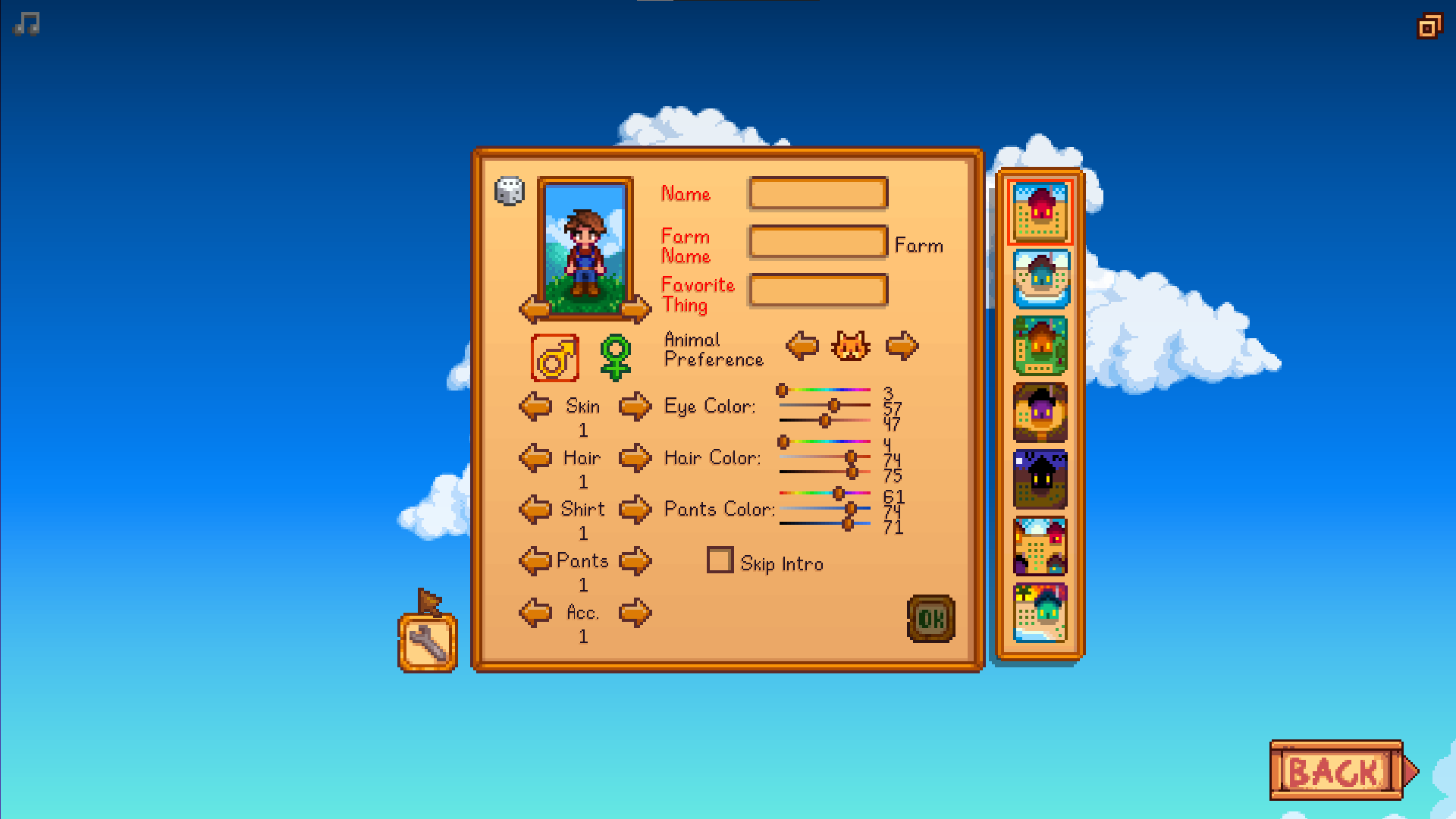Go to the previous Shirt option
The image size is (1456, 819).
pos(535,510)
